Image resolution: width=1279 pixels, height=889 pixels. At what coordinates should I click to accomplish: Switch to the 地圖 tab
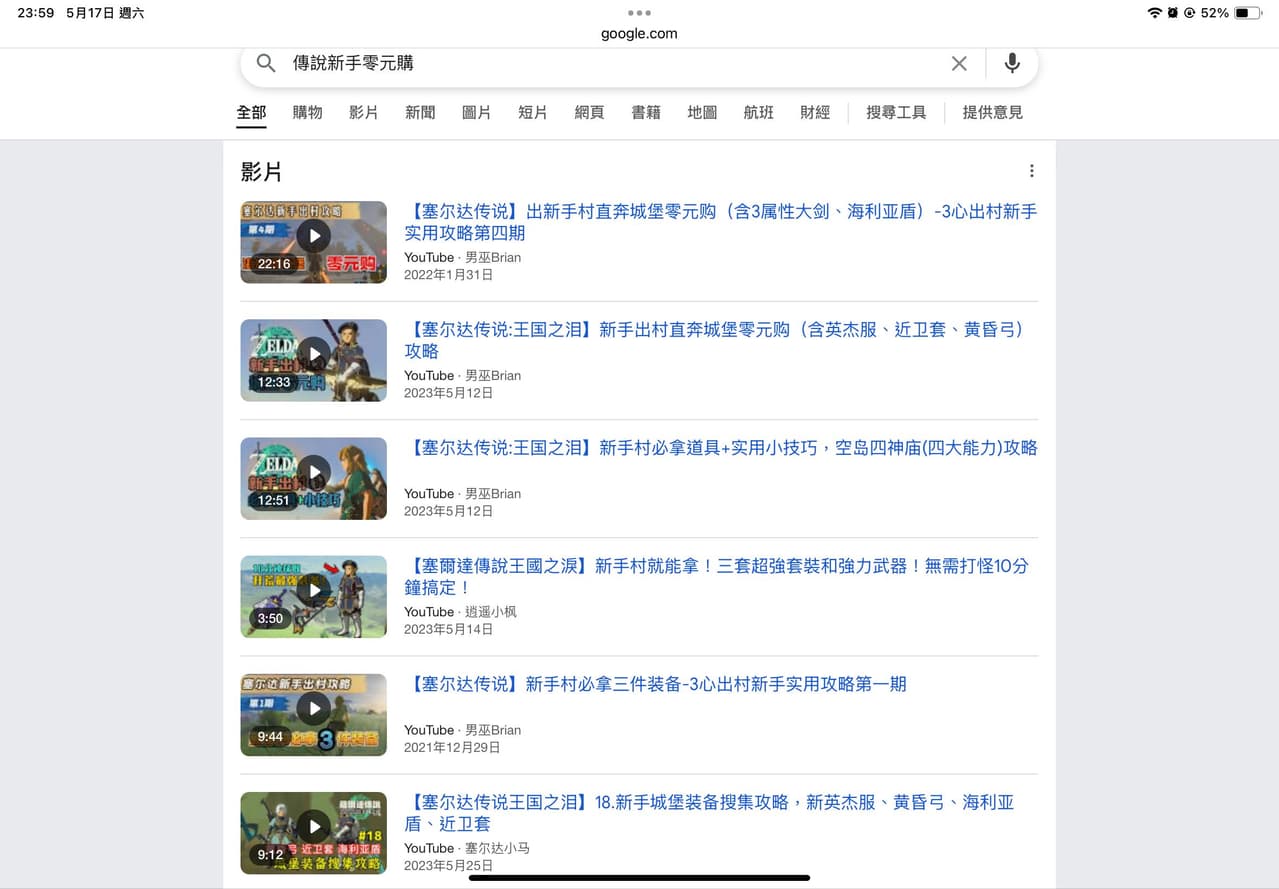tap(702, 113)
